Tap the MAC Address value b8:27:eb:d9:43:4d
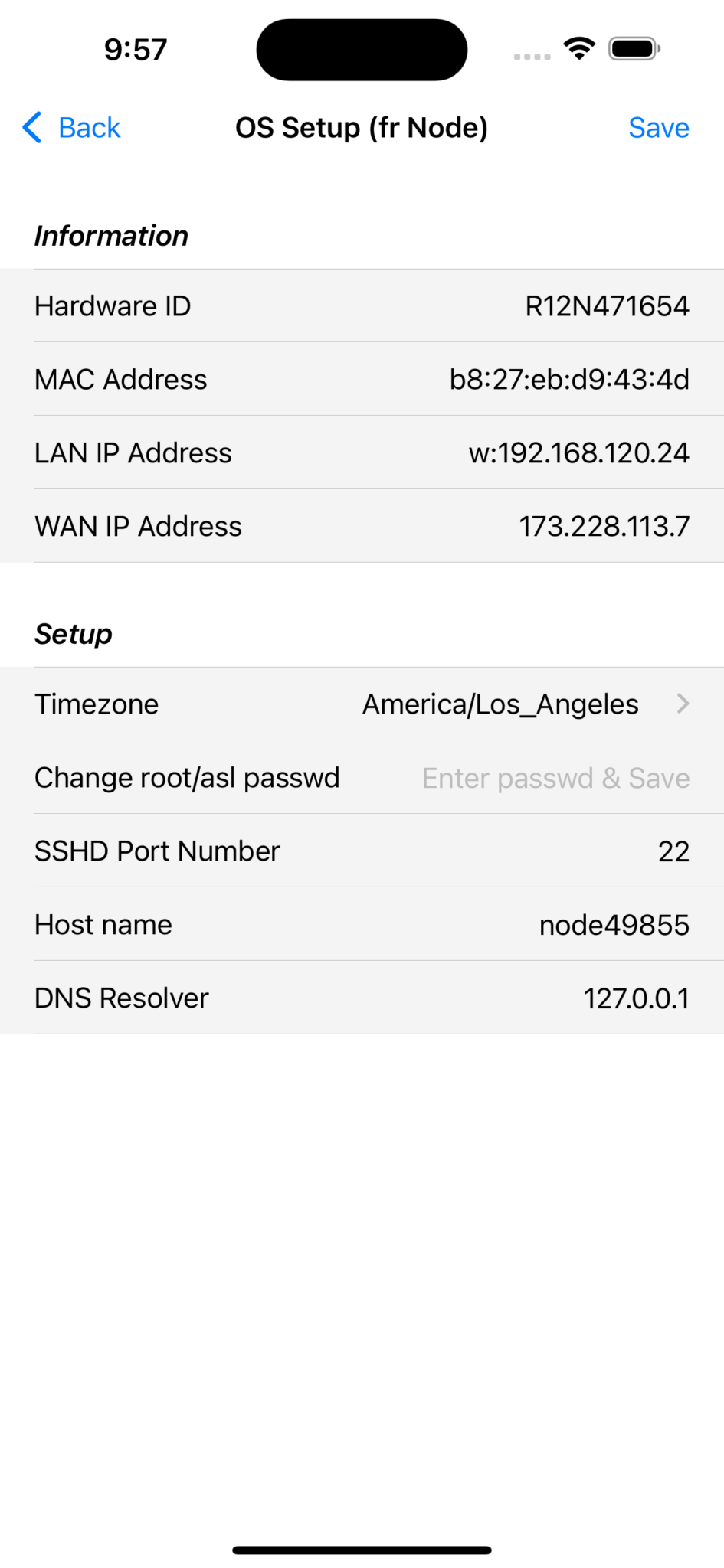The height and width of the screenshot is (1568, 724). [569, 378]
